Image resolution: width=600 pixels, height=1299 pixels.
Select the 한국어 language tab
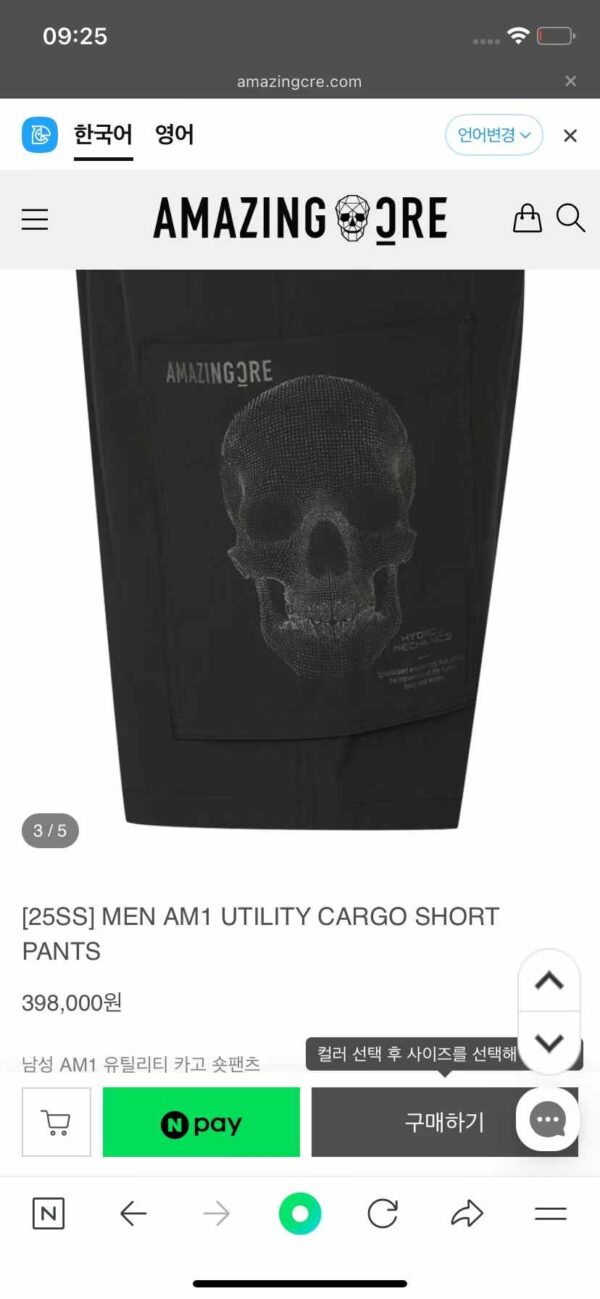click(x=102, y=134)
